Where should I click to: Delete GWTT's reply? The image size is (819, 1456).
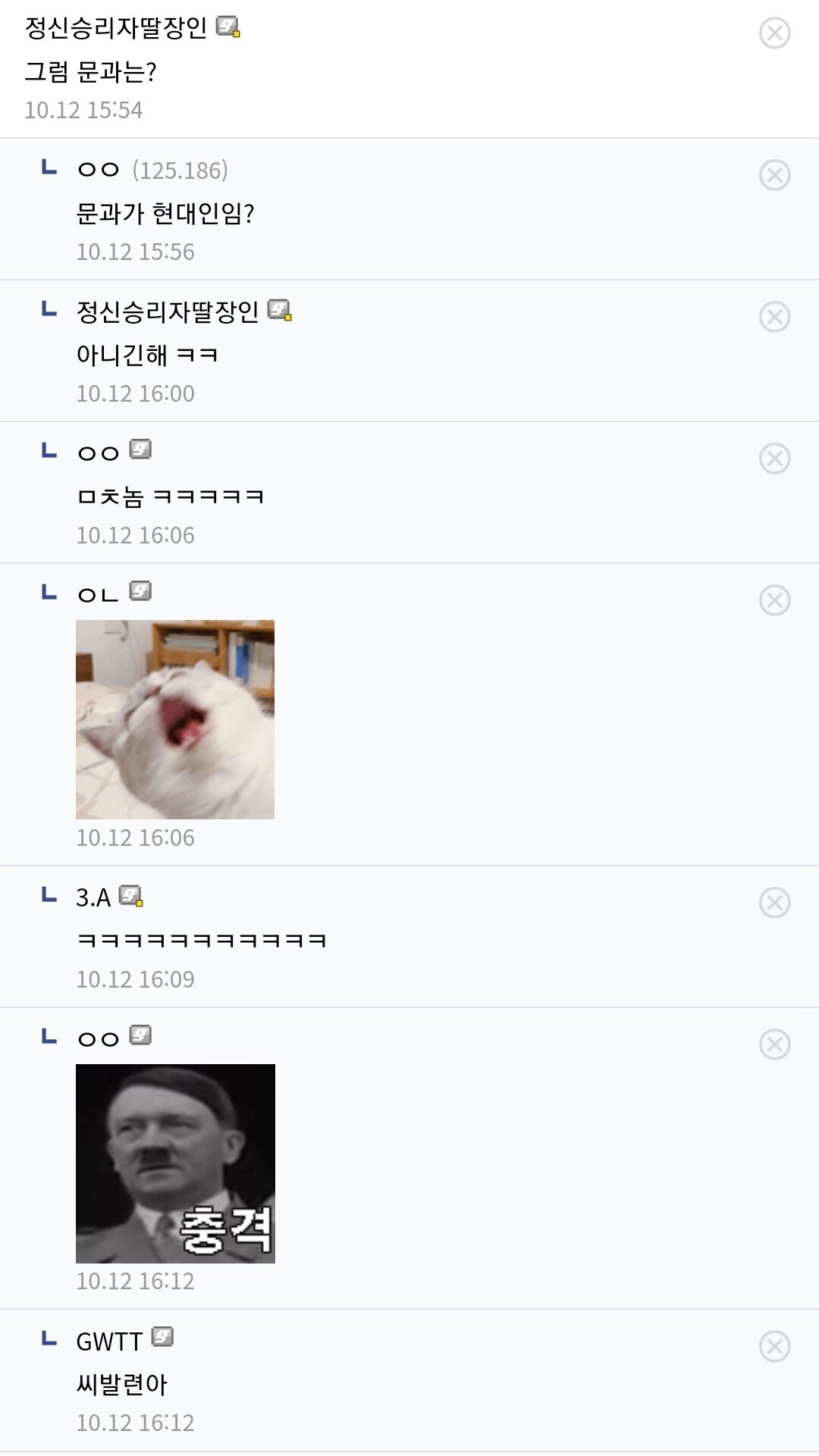coord(774,1347)
